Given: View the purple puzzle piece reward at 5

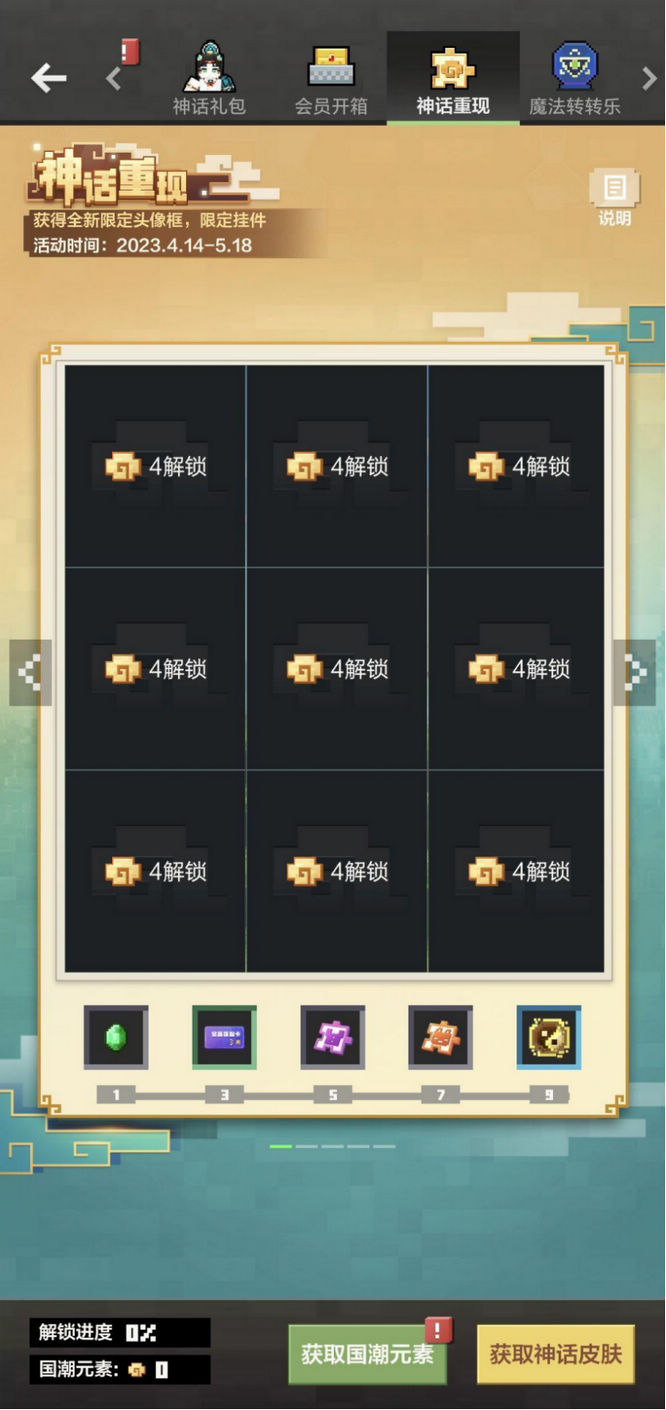Looking at the screenshot, I should click(x=332, y=1037).
